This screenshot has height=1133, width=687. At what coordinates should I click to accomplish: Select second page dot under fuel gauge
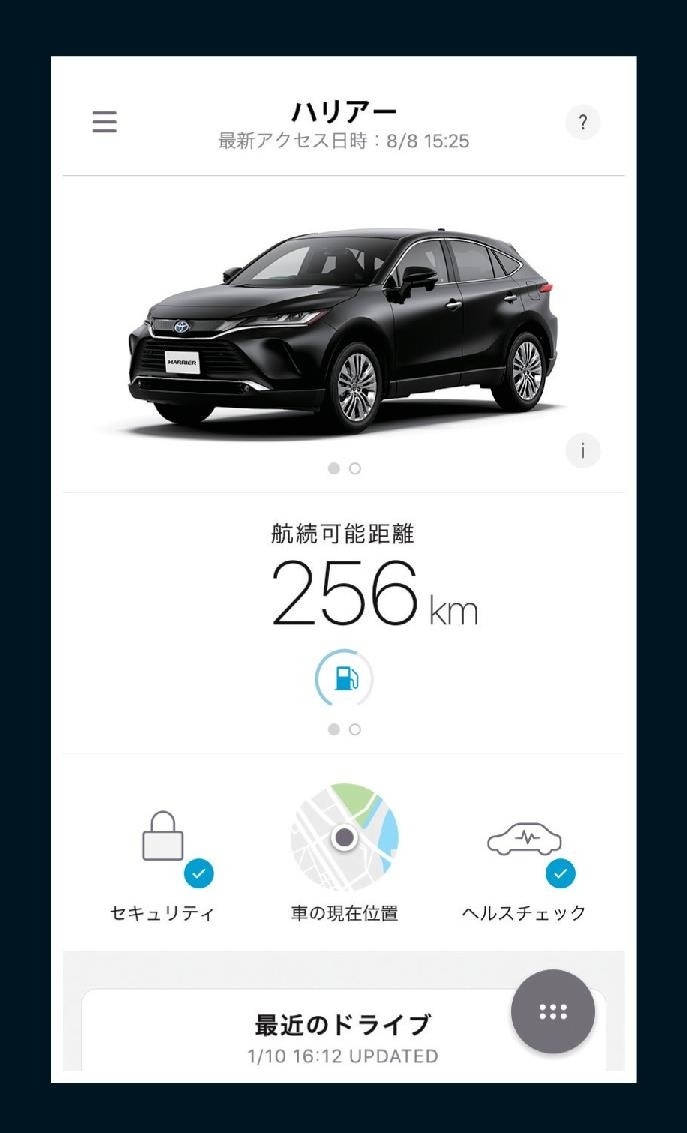click(x=355, y=729)
